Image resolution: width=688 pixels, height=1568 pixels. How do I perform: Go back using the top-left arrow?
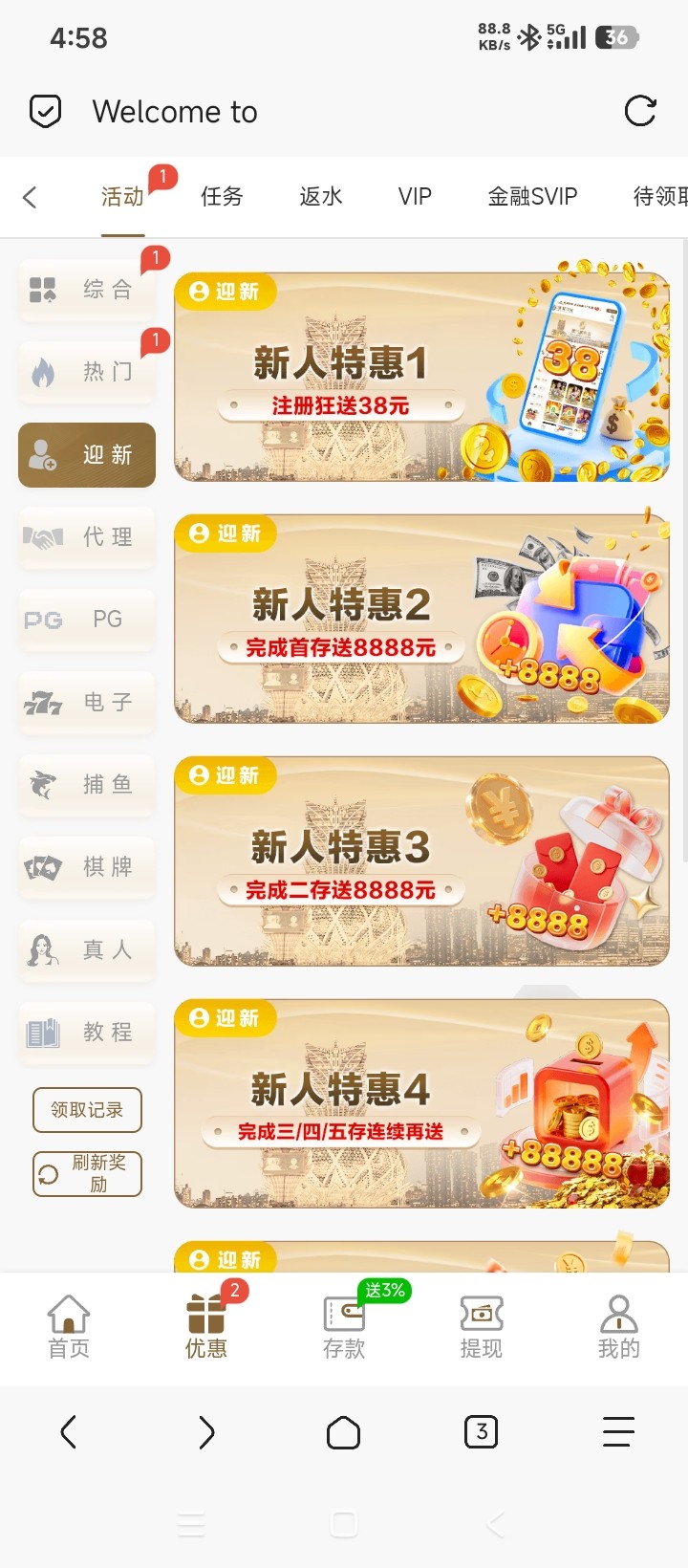(x=30, y=197)
